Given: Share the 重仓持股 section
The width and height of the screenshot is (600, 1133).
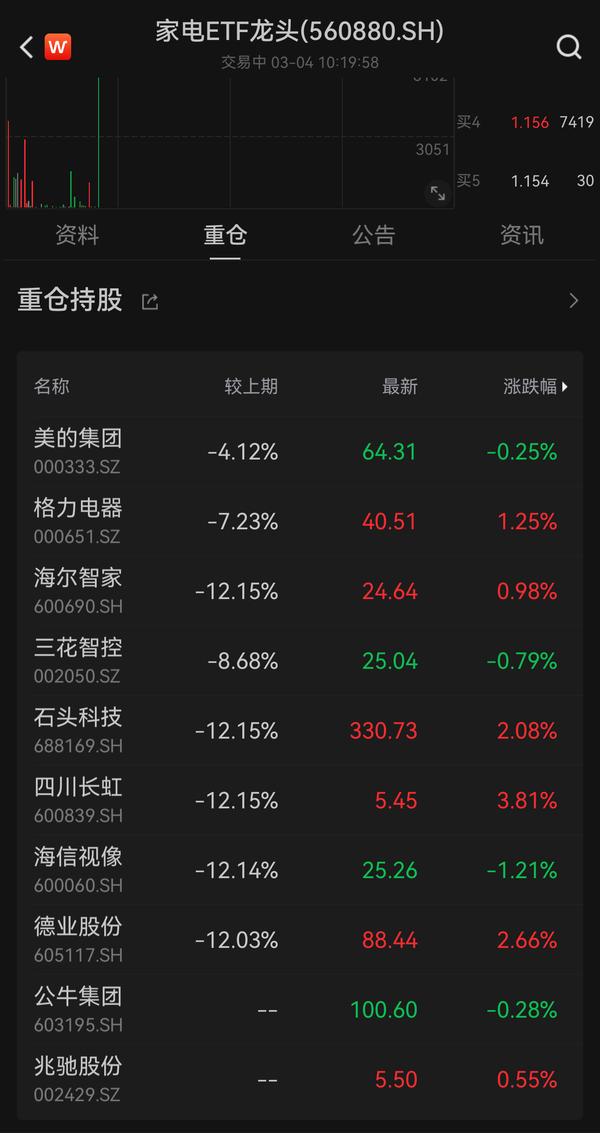Looking at the screenshot, I should (150, 301).
